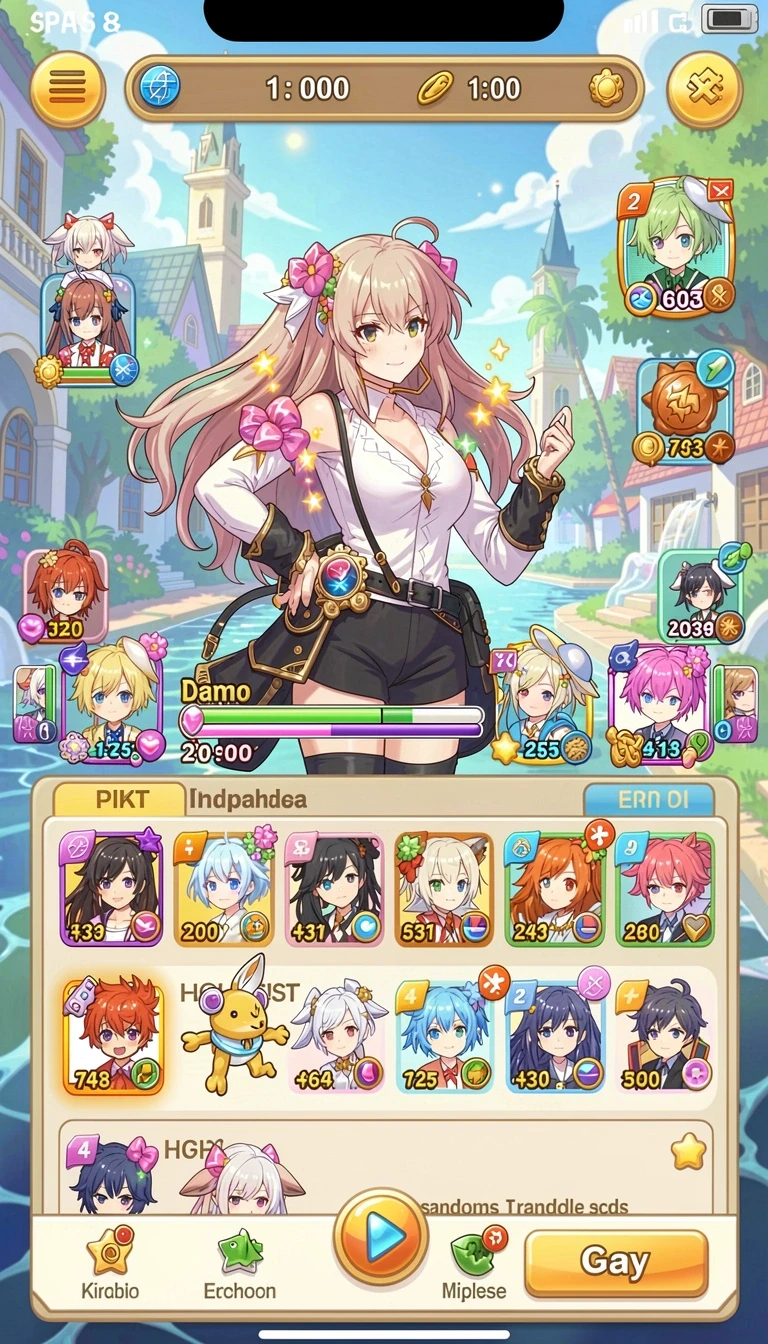768x1344 pixels.
Task: Open the hamburger menu button
Action: (x=68, y=89)
